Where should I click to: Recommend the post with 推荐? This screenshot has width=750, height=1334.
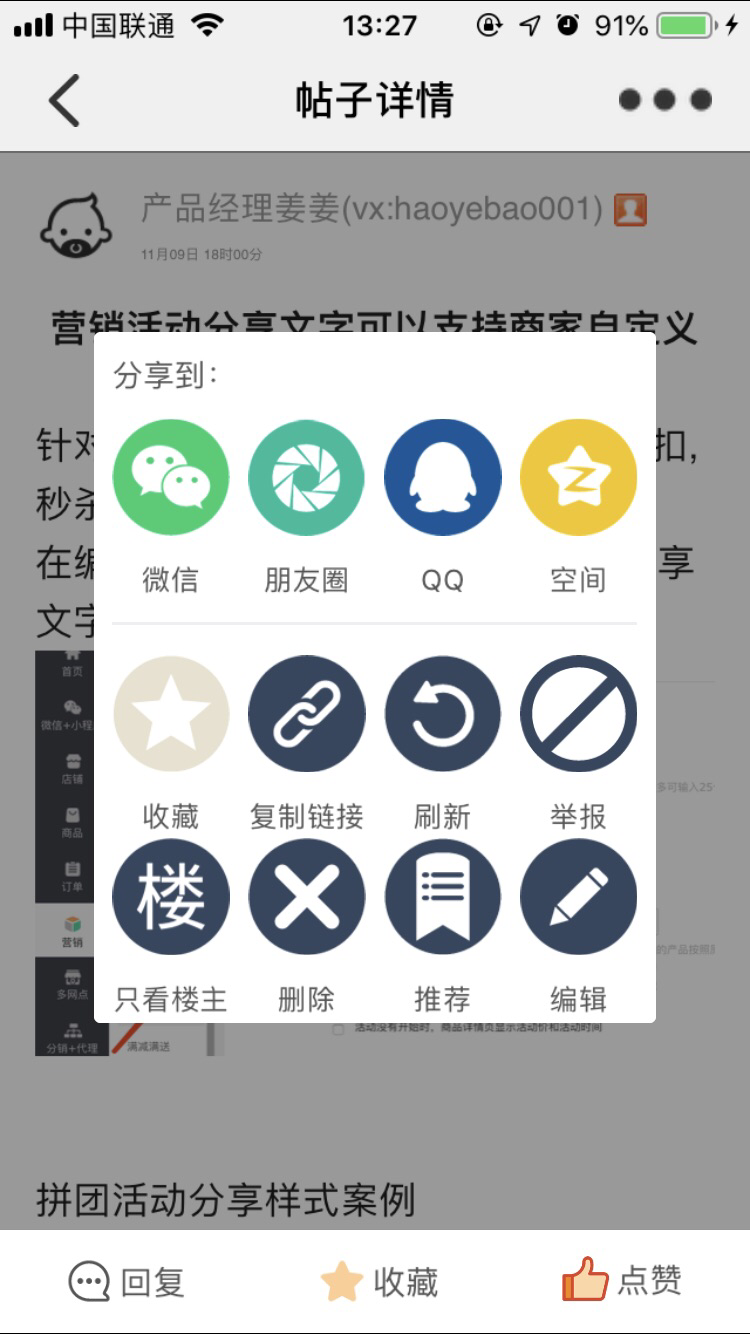pos(443,897)
